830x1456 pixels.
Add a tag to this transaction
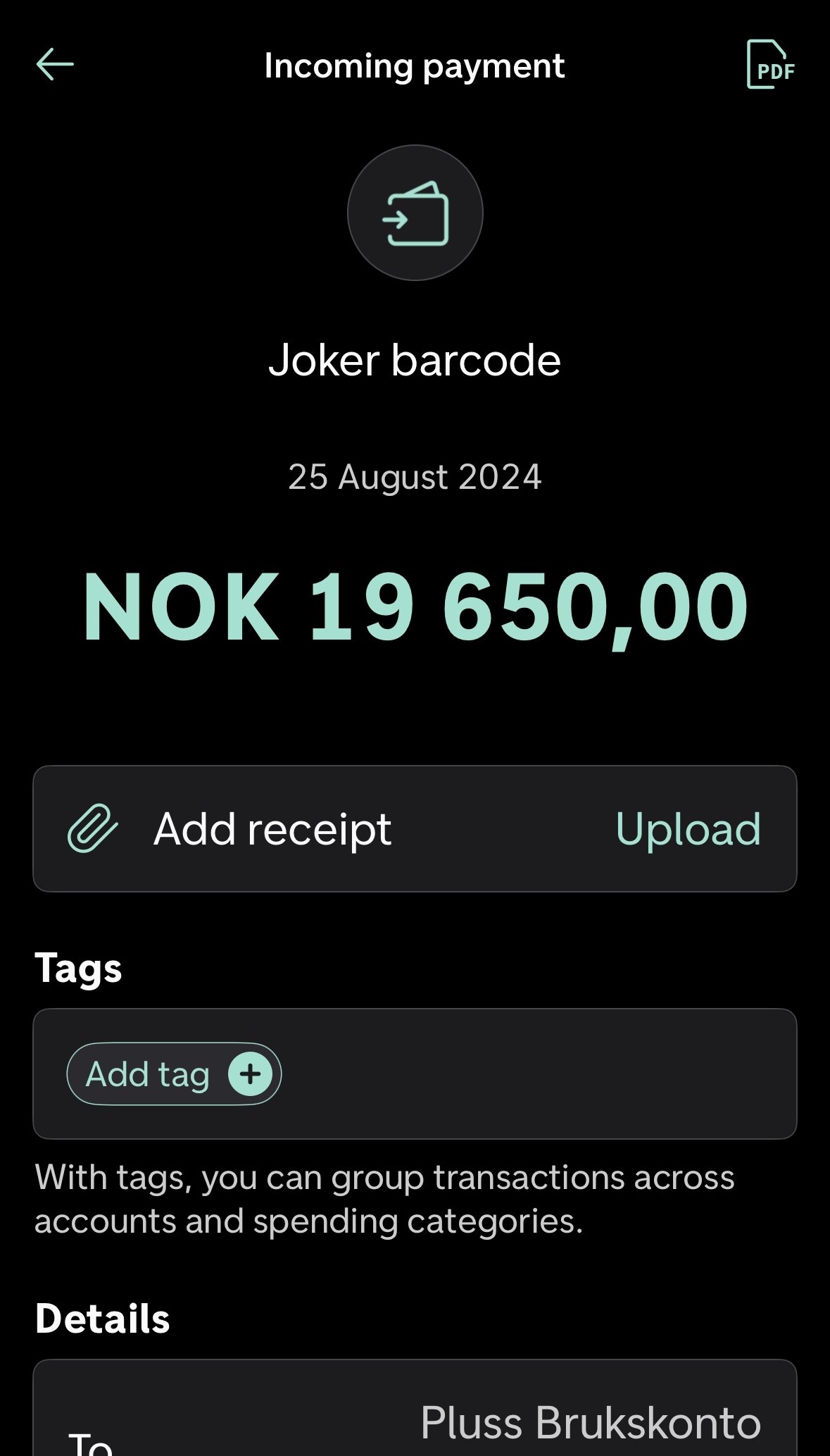pos(174,1074)
